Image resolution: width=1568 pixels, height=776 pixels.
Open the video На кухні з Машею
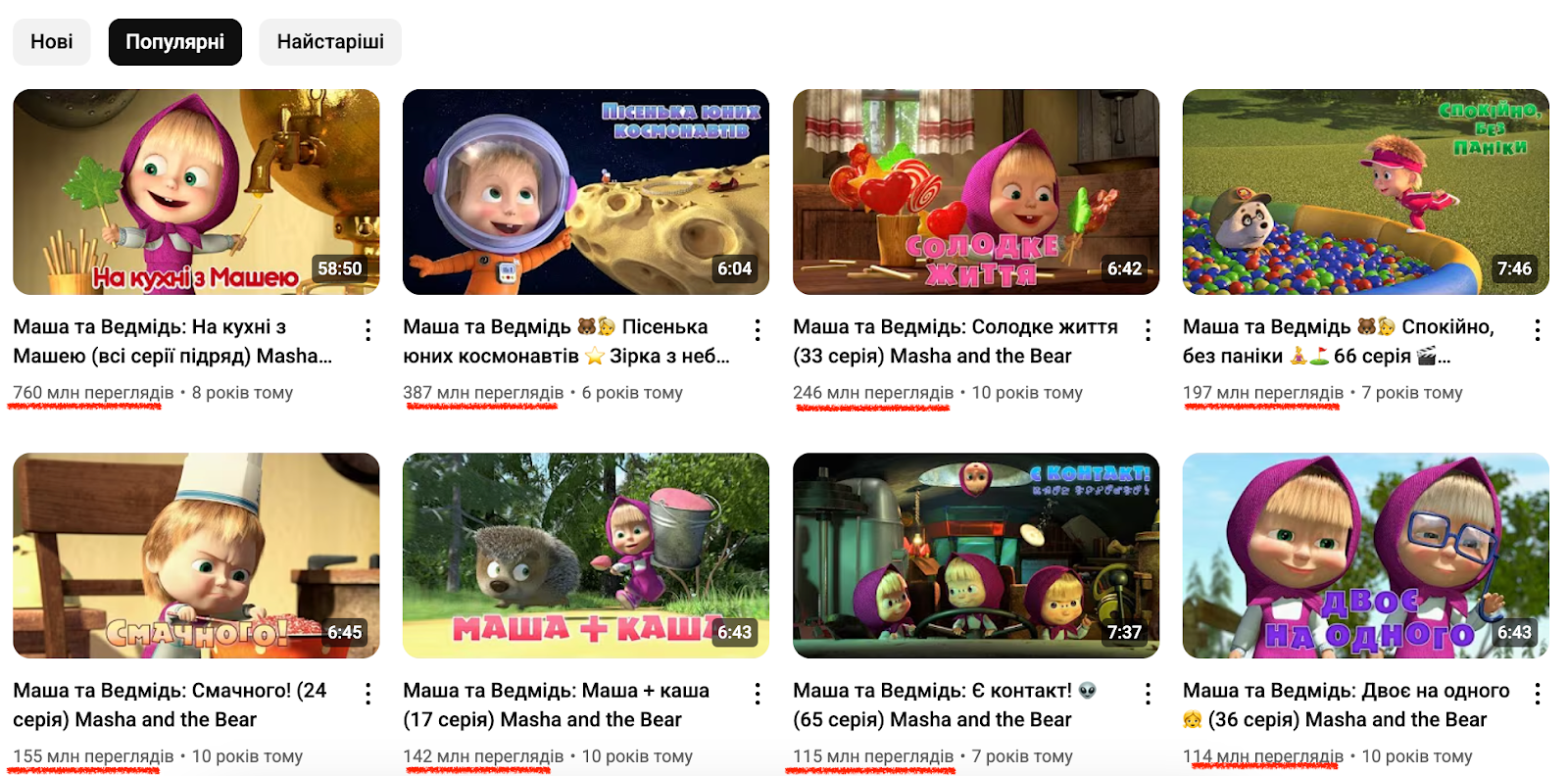coord(196,192)
